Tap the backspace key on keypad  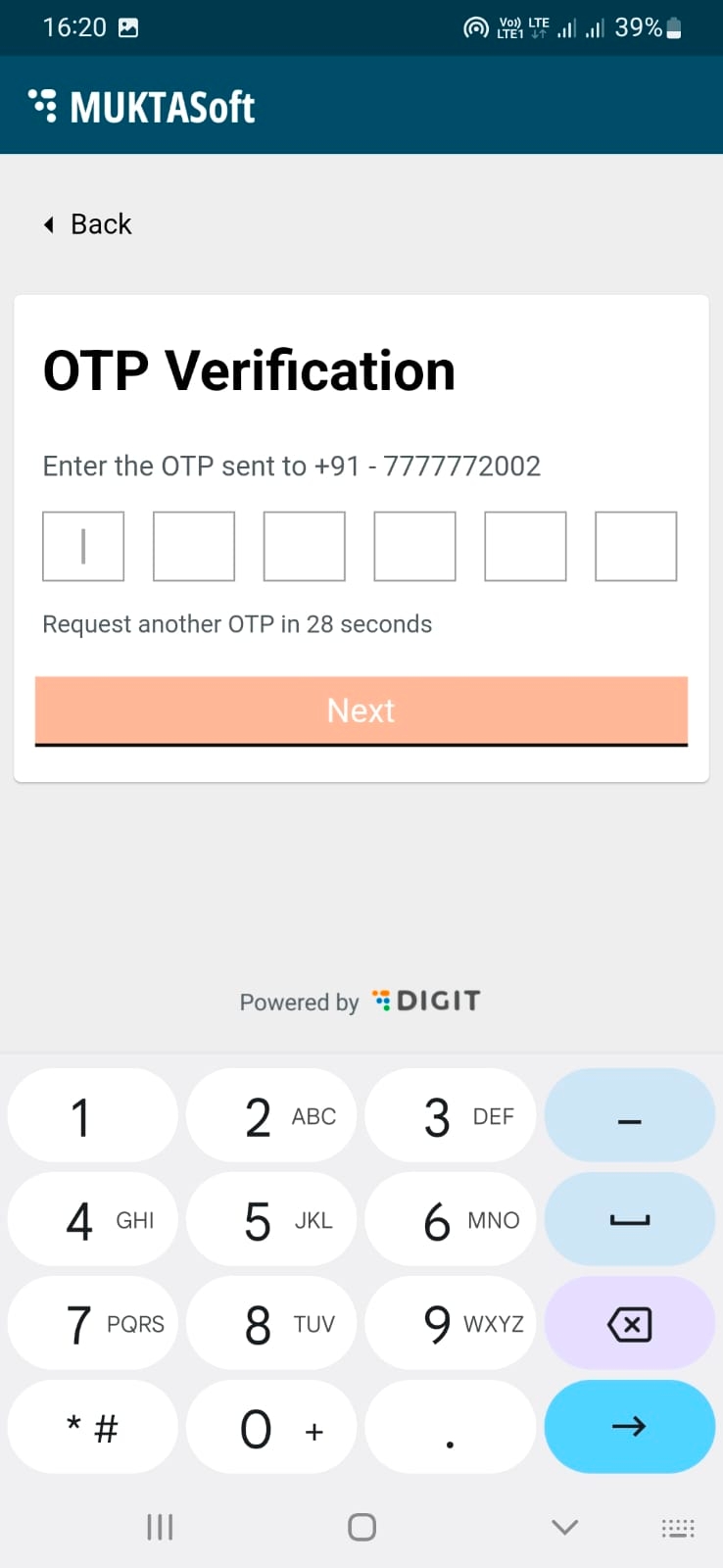tap(629, 1324)
